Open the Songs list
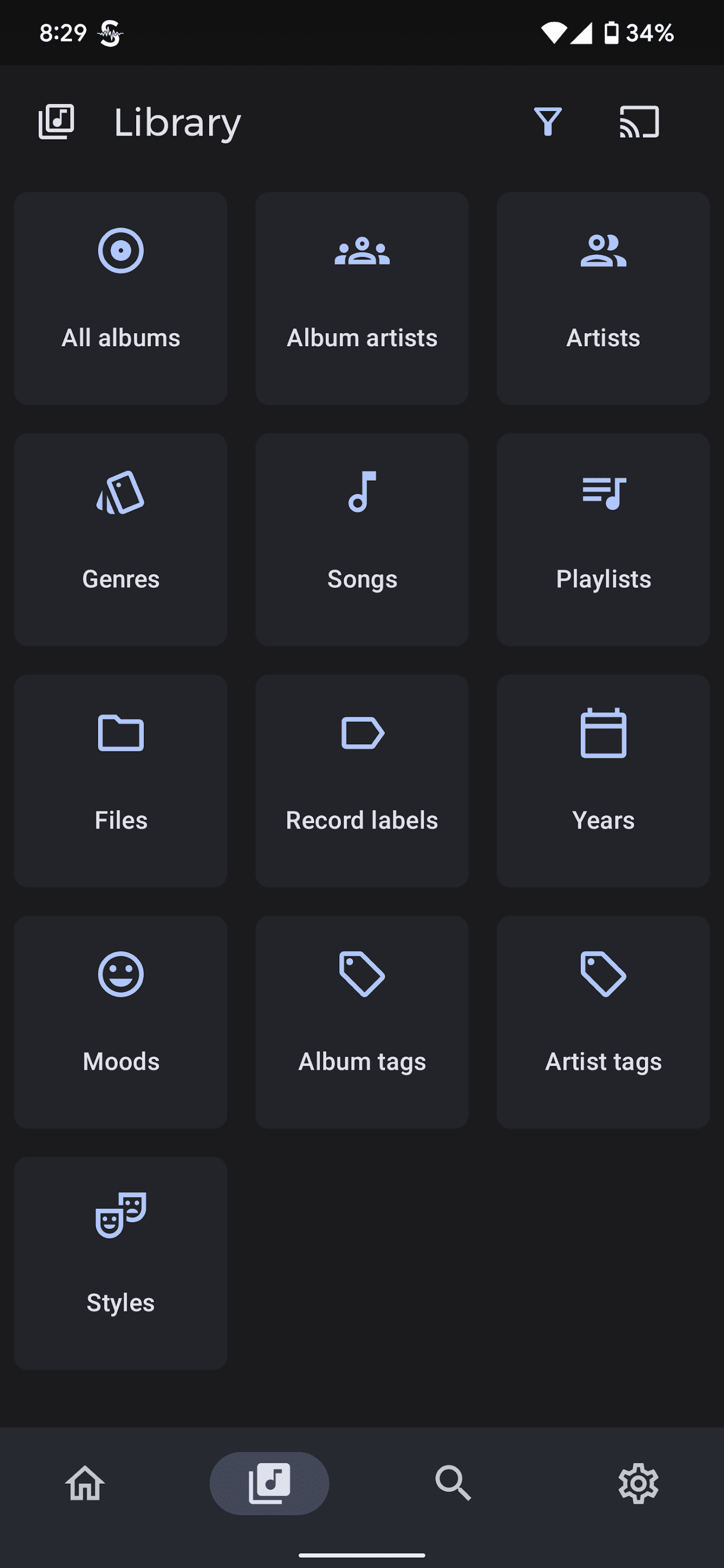 [362, 540]
